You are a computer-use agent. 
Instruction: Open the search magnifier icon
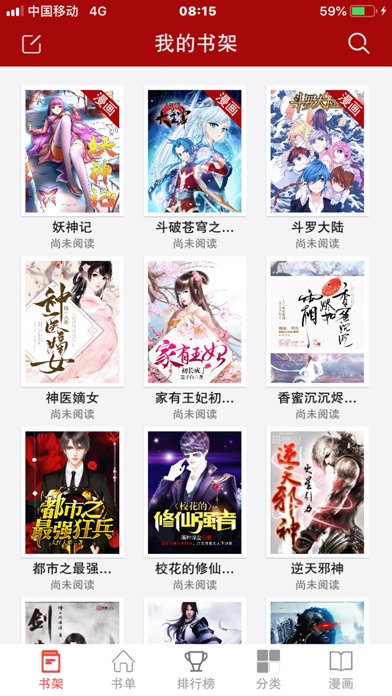(x=358, y=44)
